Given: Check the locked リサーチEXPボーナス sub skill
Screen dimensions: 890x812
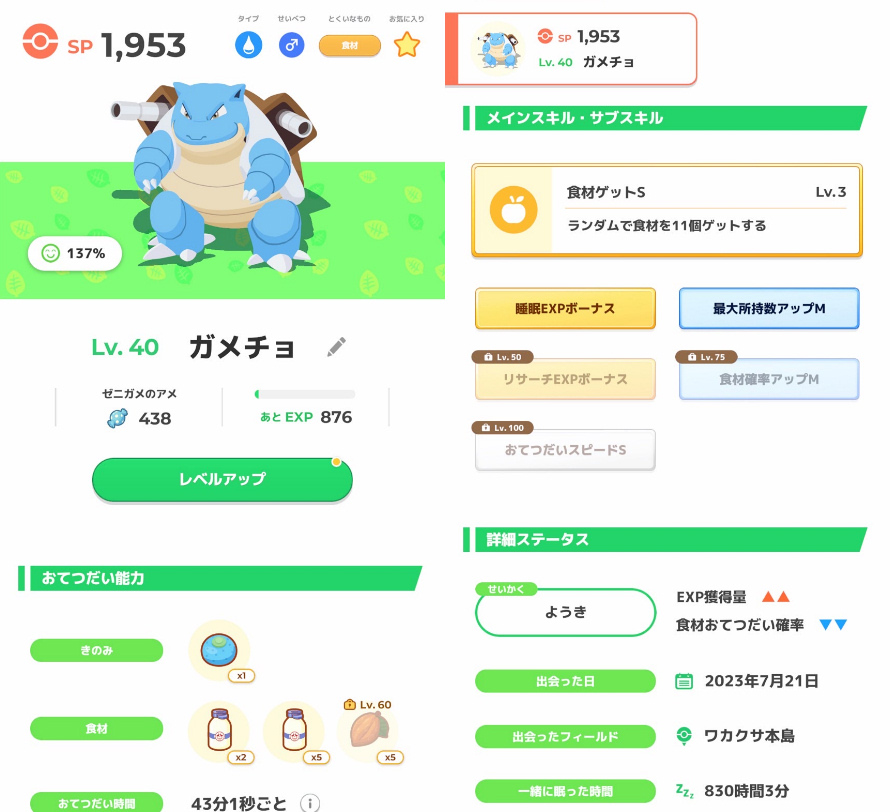Looking at the screenshot, I should point(565,380).
